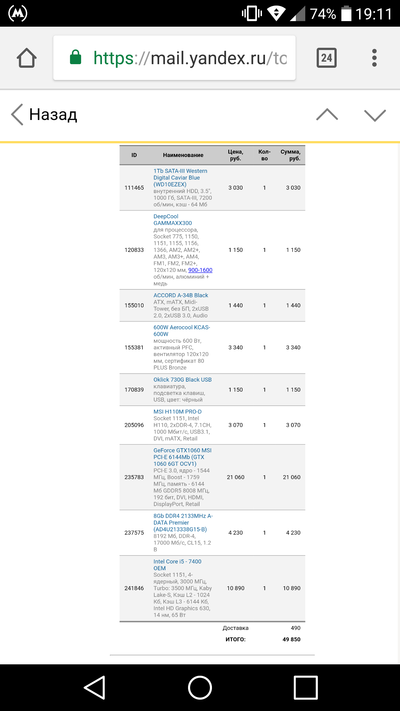Screen dimensions: 400x711
Task: Open the next message with down chevron
Action: pos(375,115)
